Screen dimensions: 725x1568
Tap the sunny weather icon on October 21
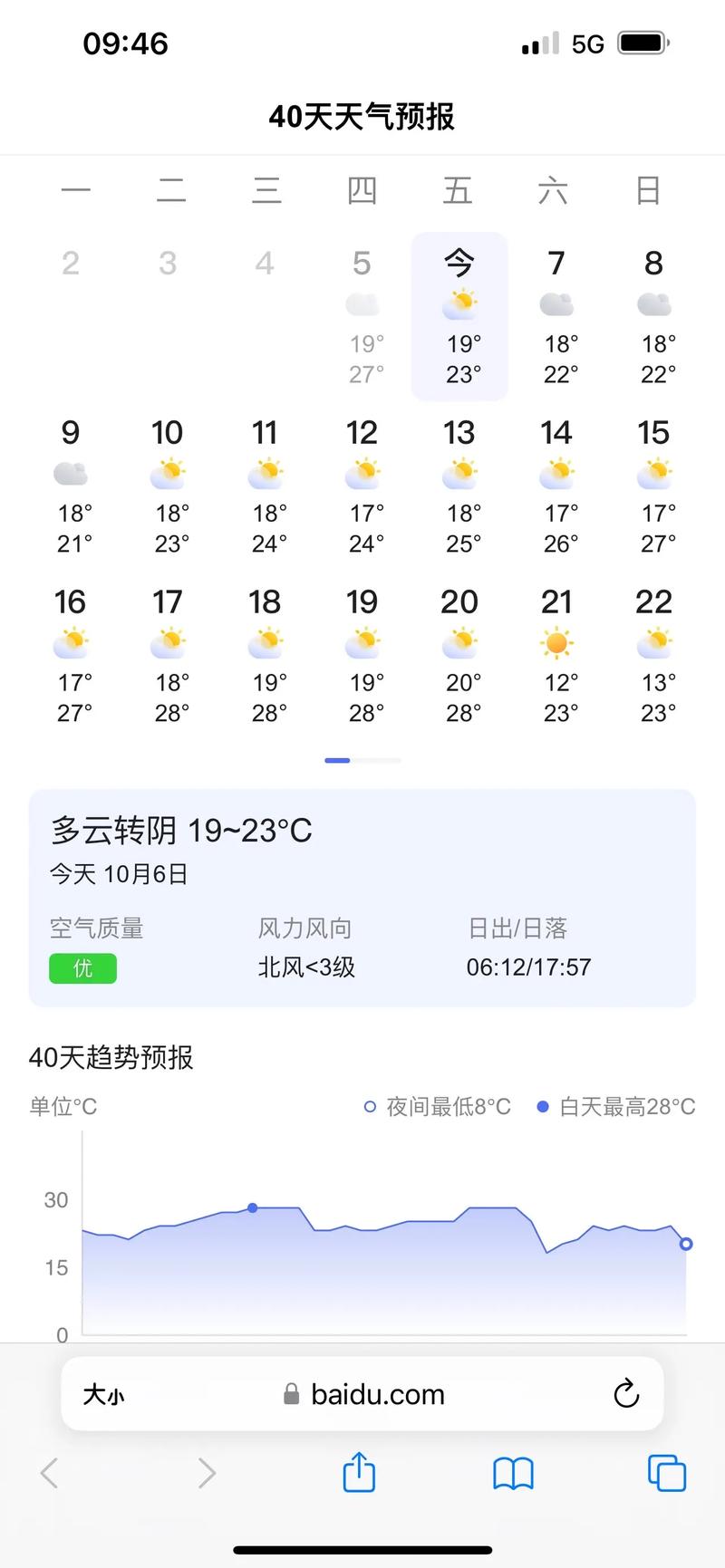556,641
